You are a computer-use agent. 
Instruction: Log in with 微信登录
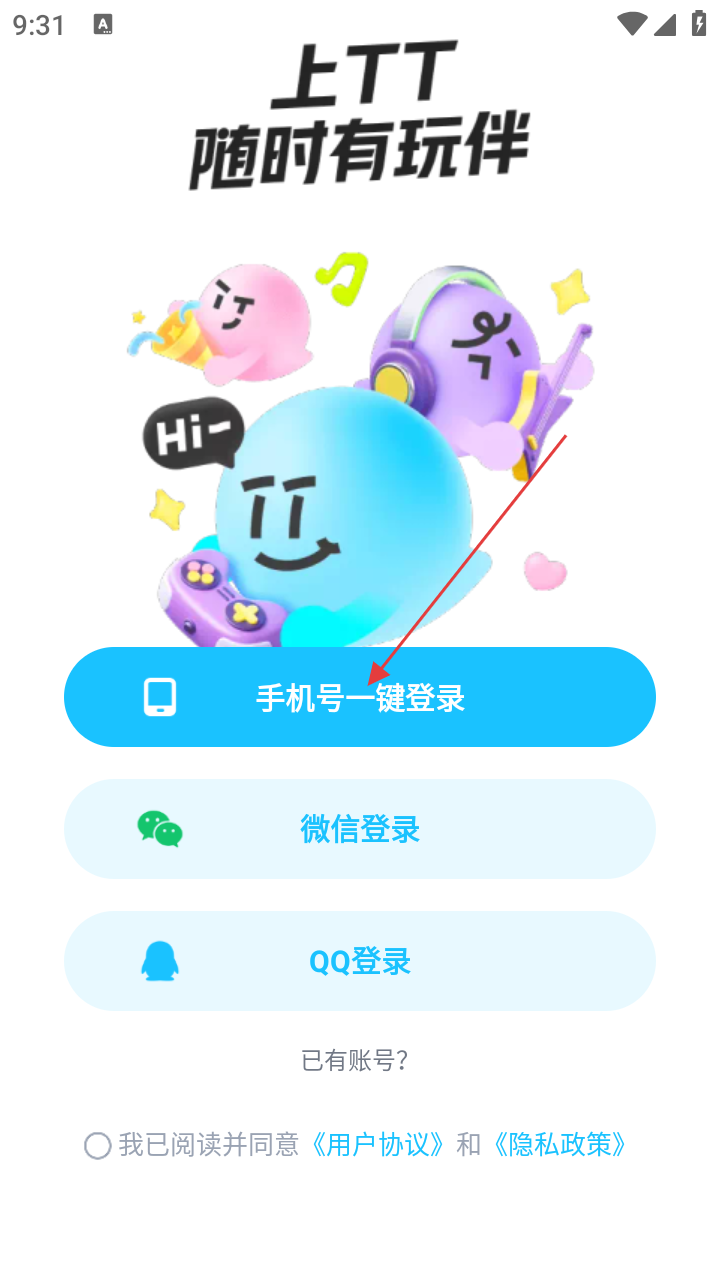[x=360, y=829]
